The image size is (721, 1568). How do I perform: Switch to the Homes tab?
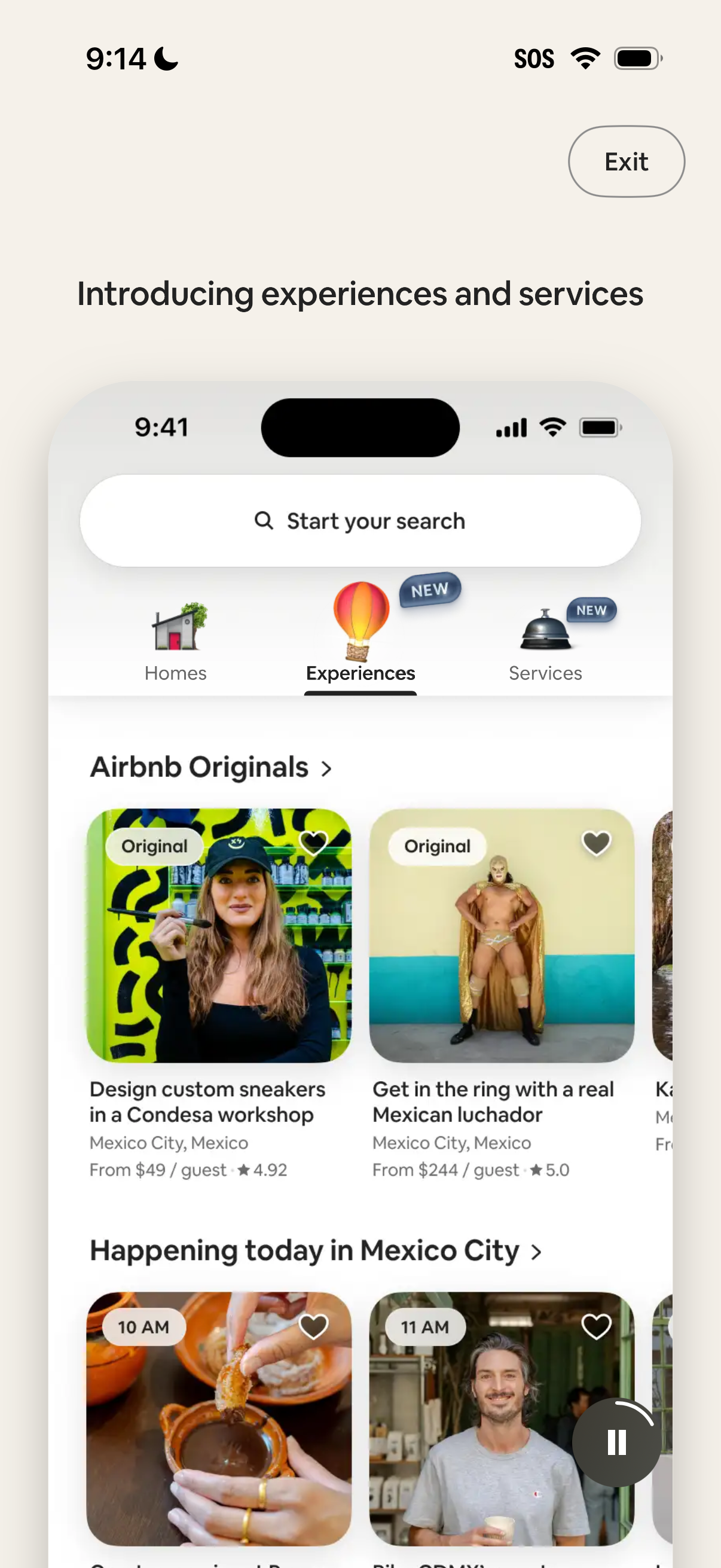(175, 673)
